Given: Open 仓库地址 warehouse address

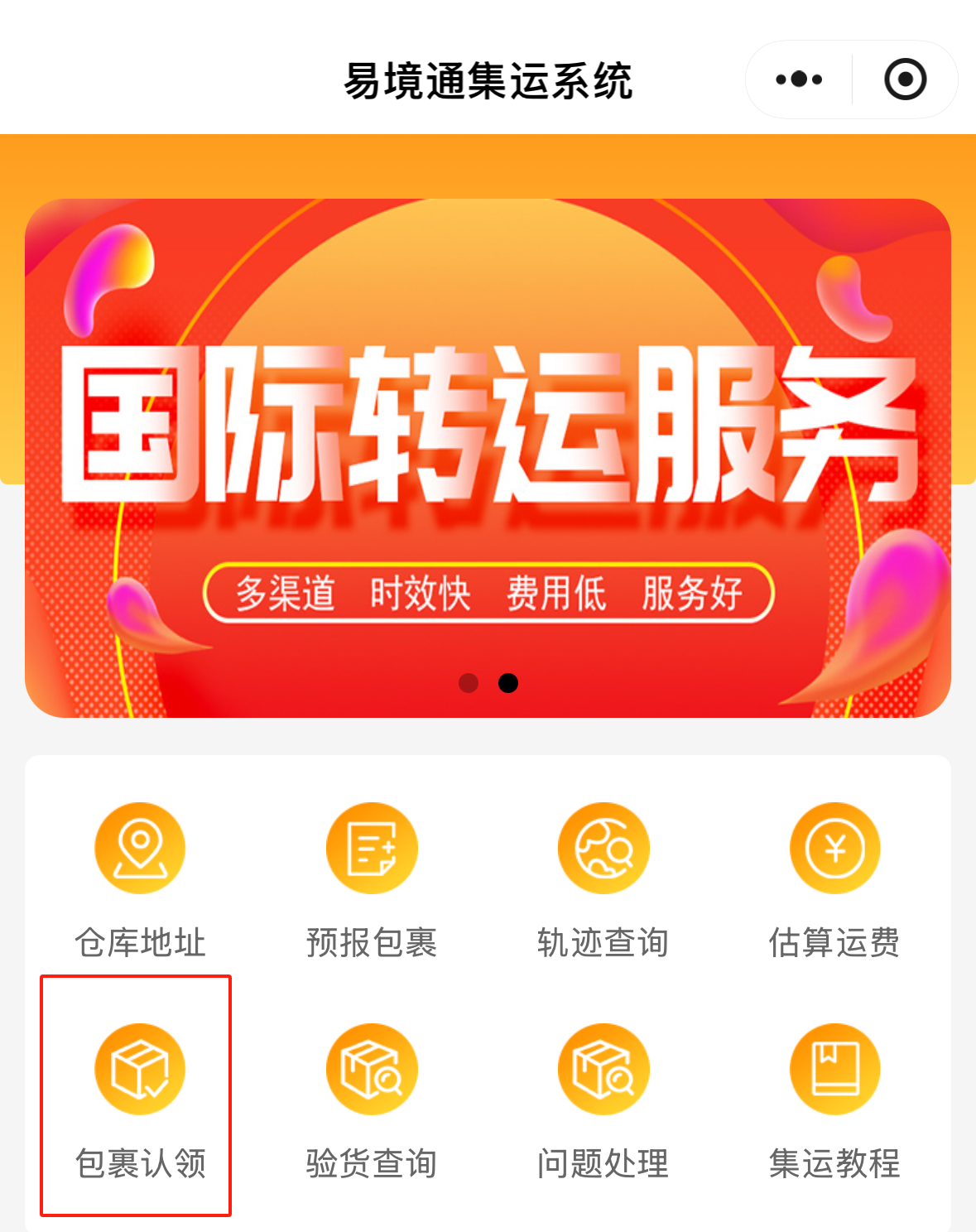Looking at the screenshot, I should tap(140, 878).
